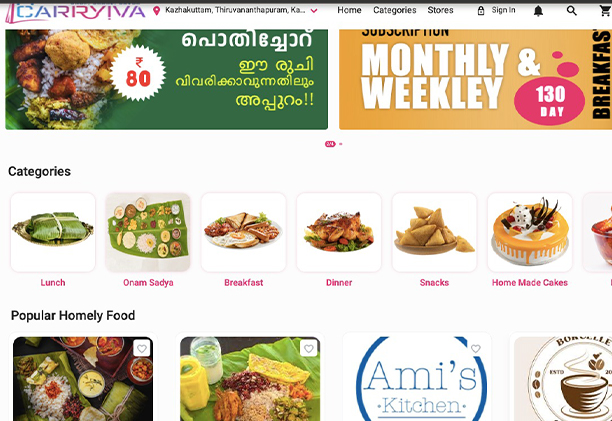
Task: Select the Onam Sadya category
Action: [x=148, y=240]
